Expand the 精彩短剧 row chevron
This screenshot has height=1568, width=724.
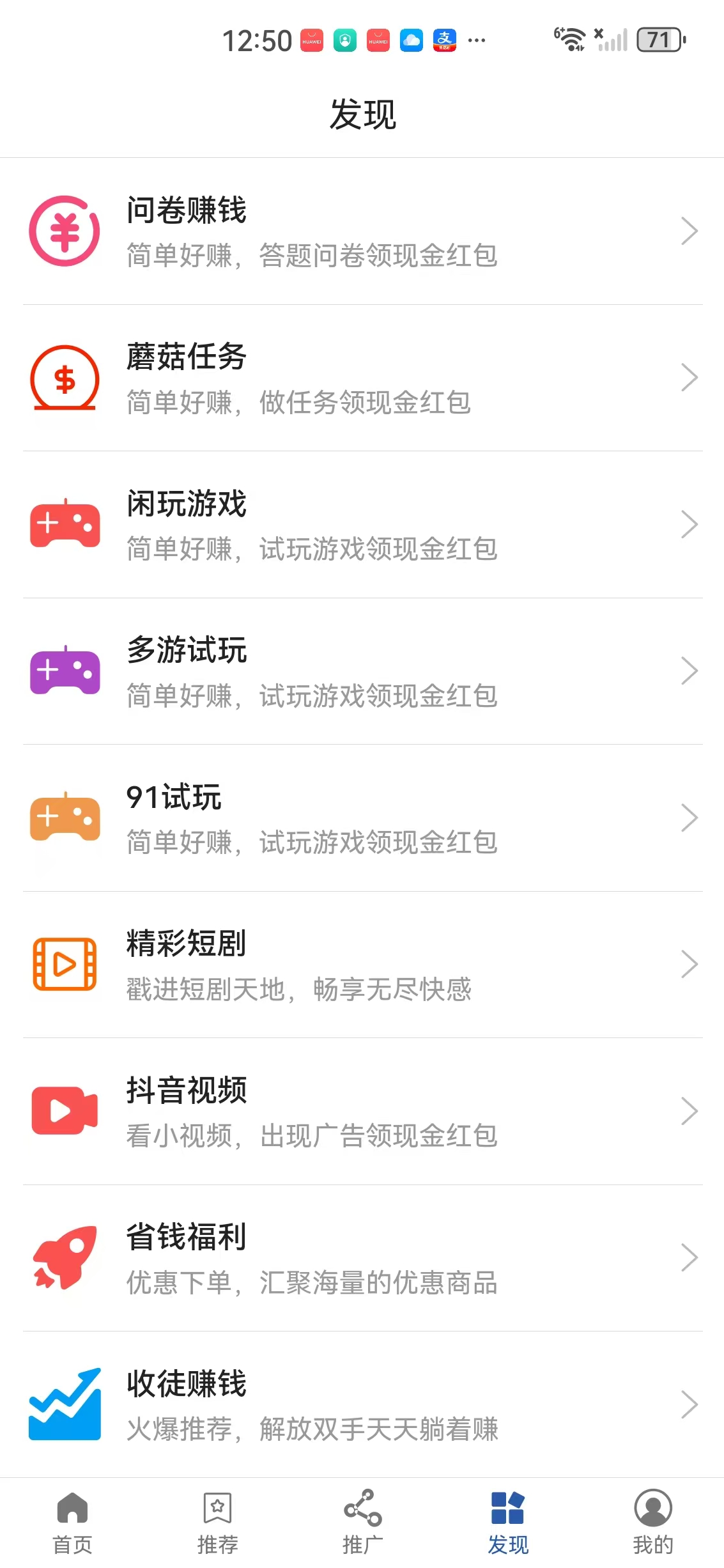(690, 965)
